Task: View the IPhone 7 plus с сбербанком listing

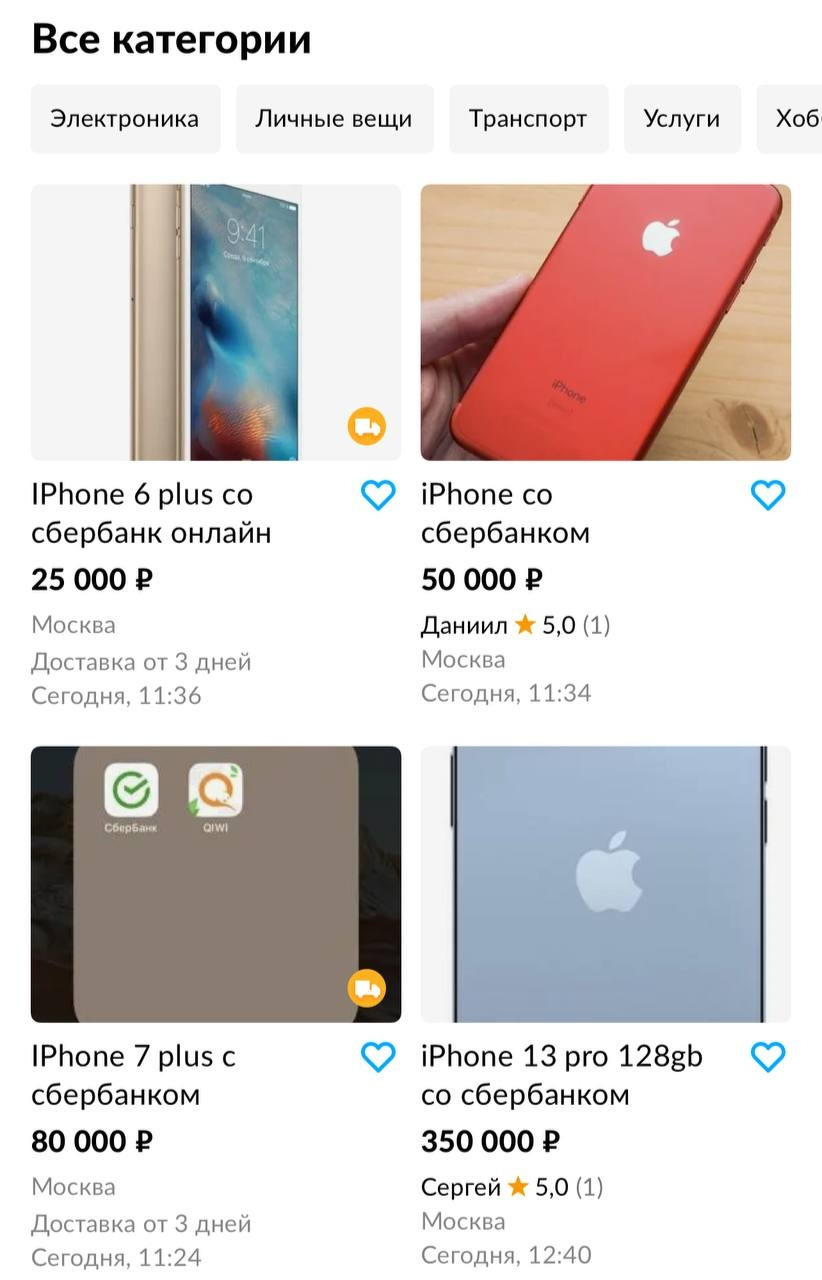Action: 216,884
